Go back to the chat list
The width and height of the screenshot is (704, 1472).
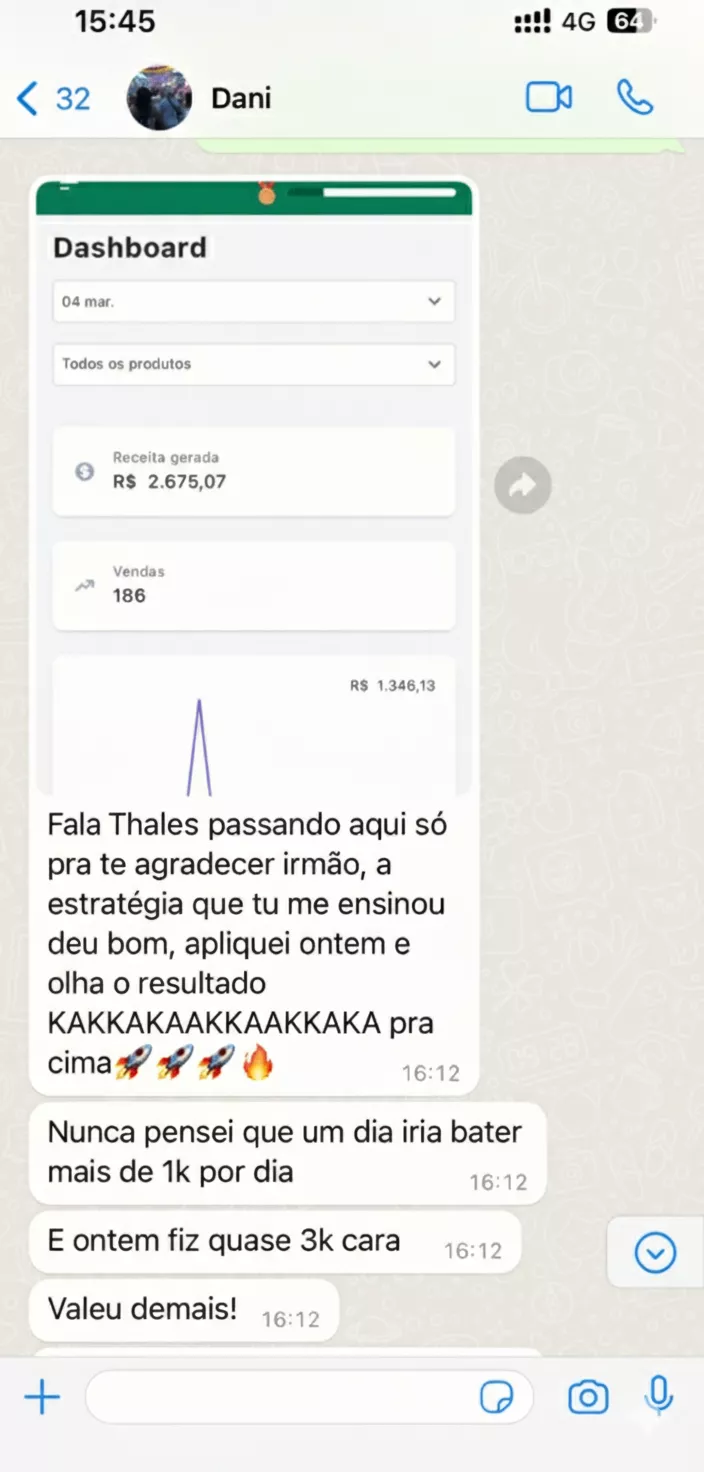pos(50,98)
